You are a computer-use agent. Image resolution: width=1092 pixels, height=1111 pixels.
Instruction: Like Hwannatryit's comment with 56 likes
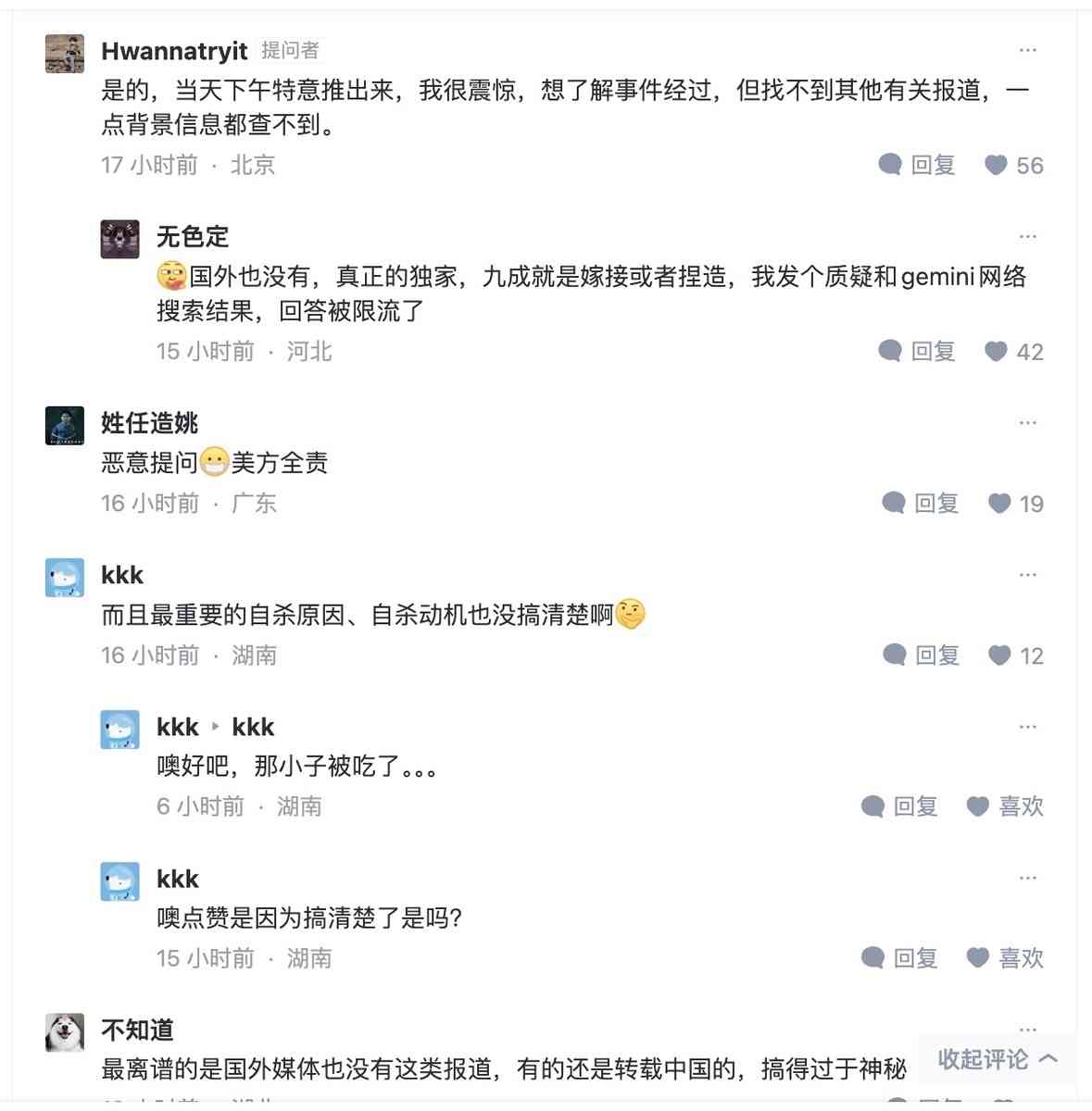1014,166
